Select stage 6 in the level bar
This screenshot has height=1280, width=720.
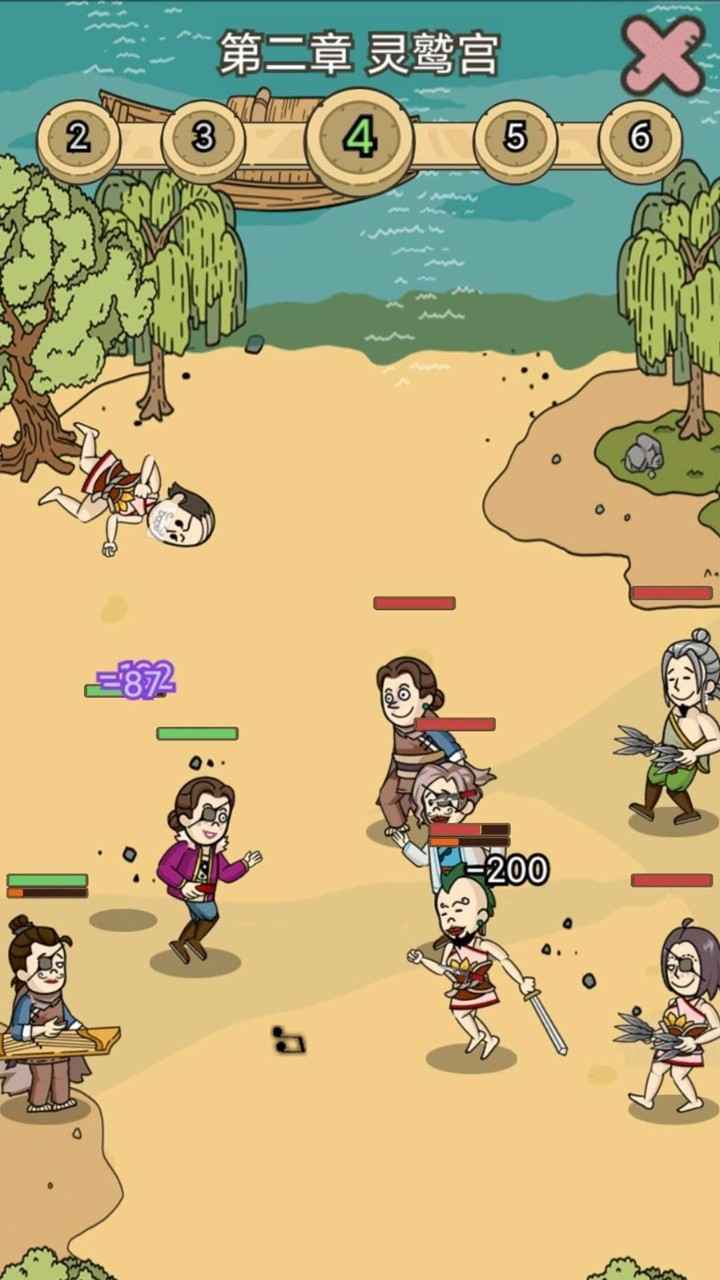pos(640,137)
